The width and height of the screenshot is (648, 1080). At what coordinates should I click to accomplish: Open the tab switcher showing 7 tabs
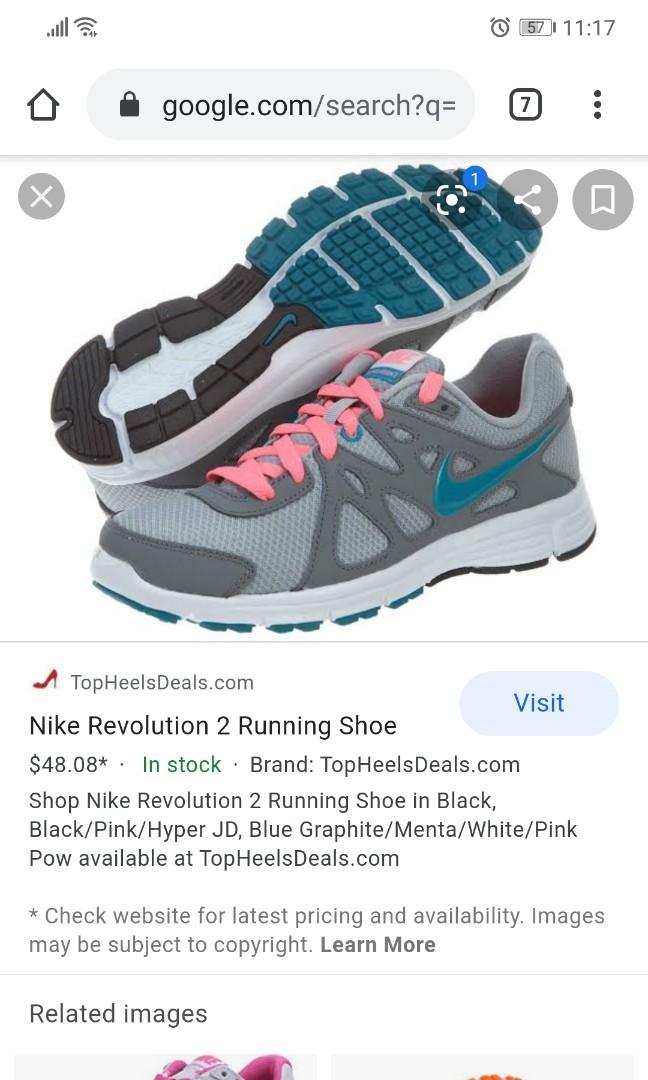coord(525,105)
